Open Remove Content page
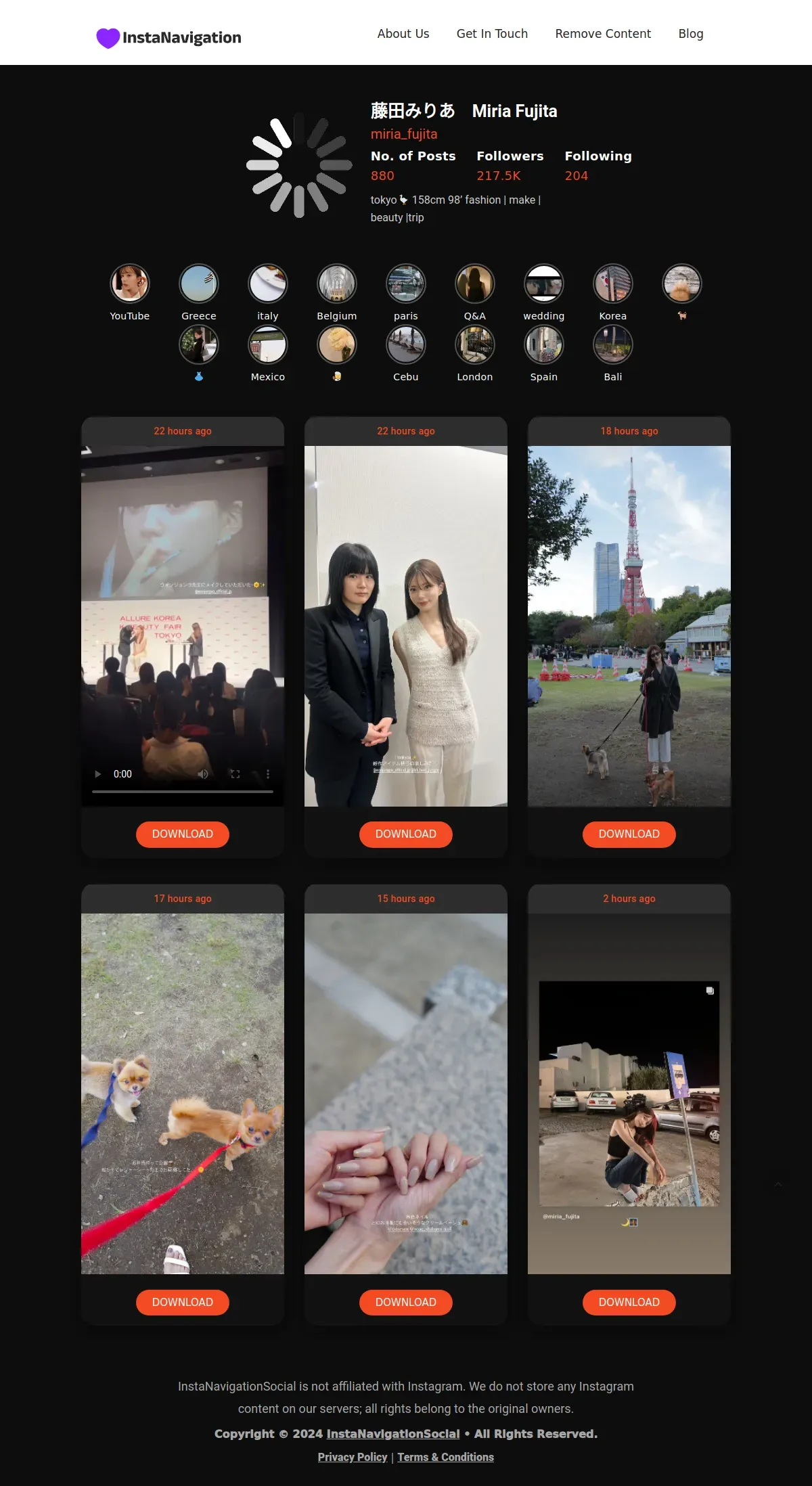 click(x=603, y=34)
